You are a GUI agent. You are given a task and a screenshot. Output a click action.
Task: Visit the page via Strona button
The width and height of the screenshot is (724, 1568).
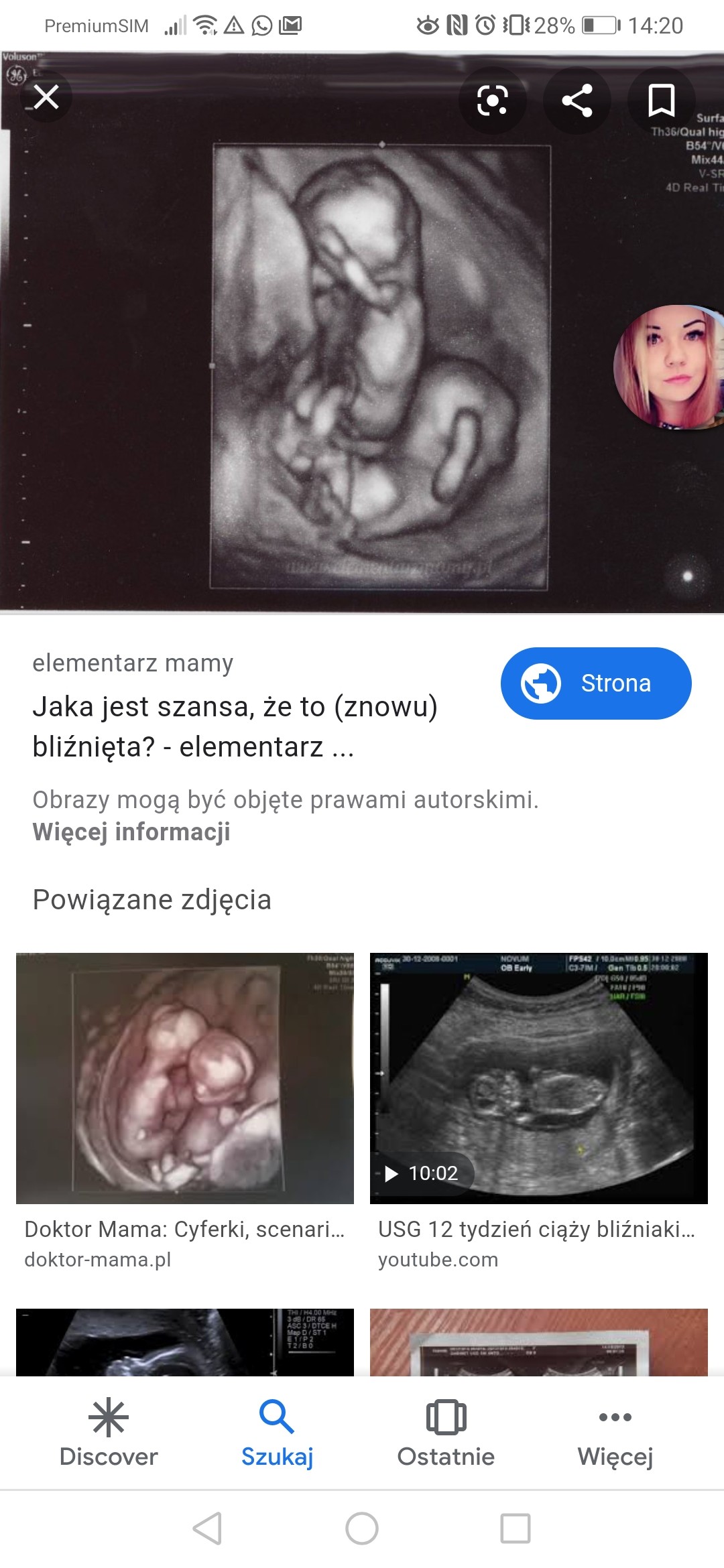coord(595,683)
